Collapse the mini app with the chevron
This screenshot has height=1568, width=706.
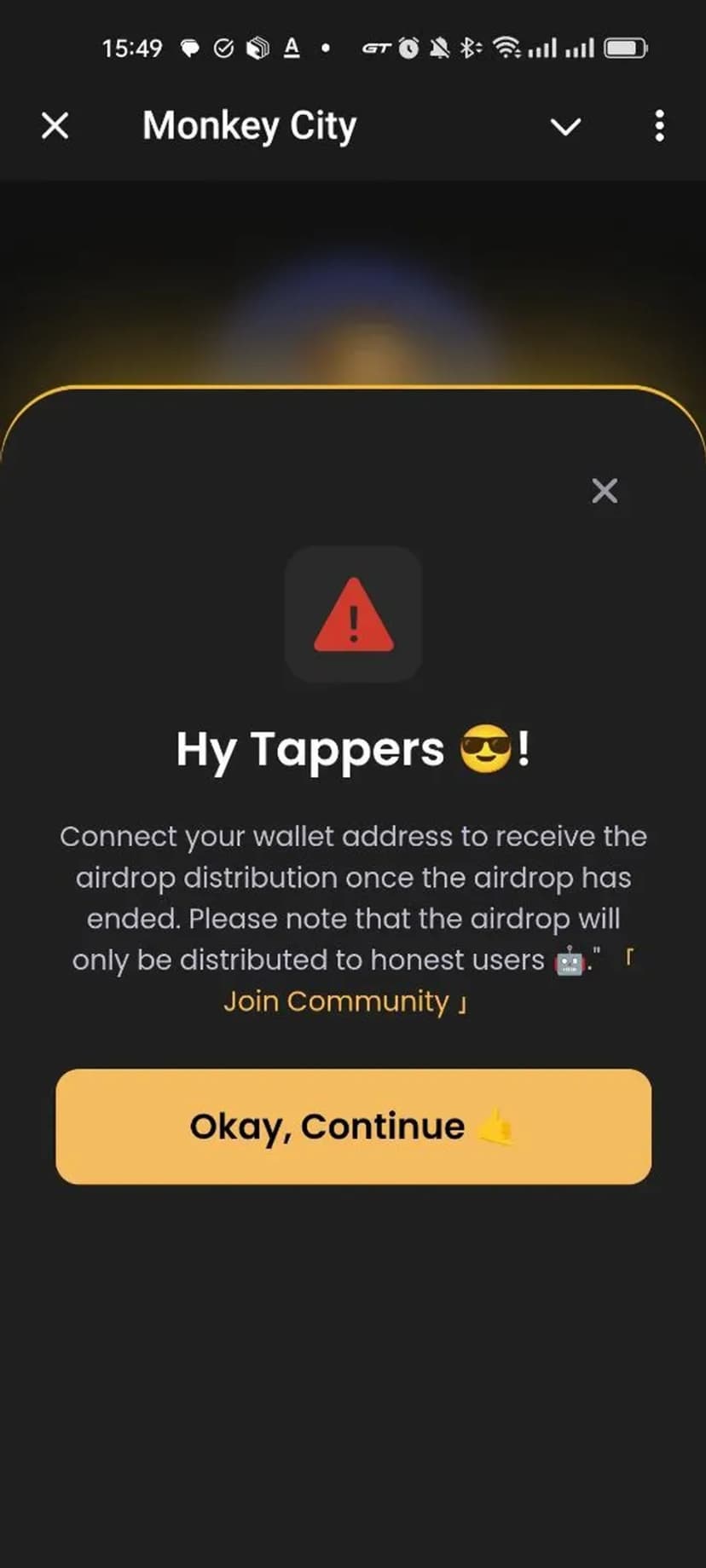[x=565, y=127]
